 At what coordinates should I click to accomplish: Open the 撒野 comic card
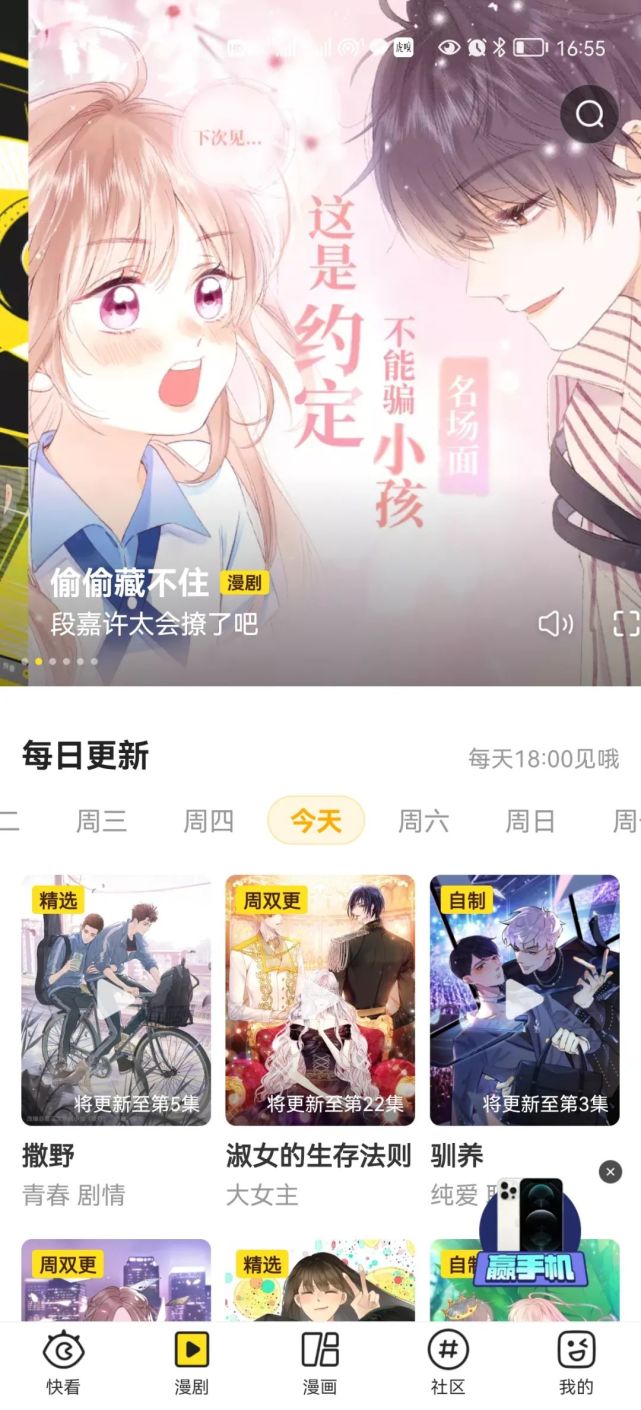(116, 1000)
